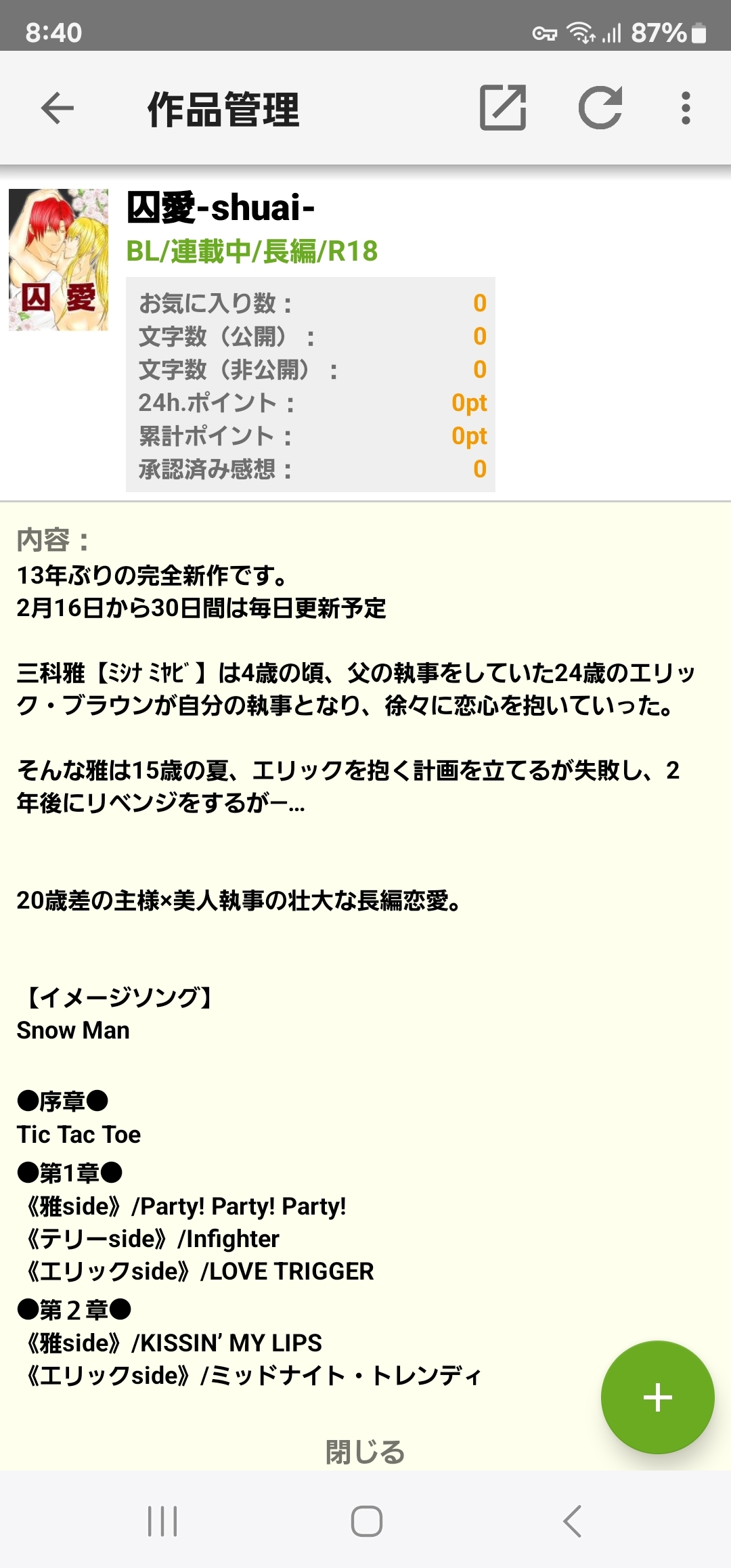
Task: Collapse the description with 閉じる
Action: click(x=365, y=1452)
